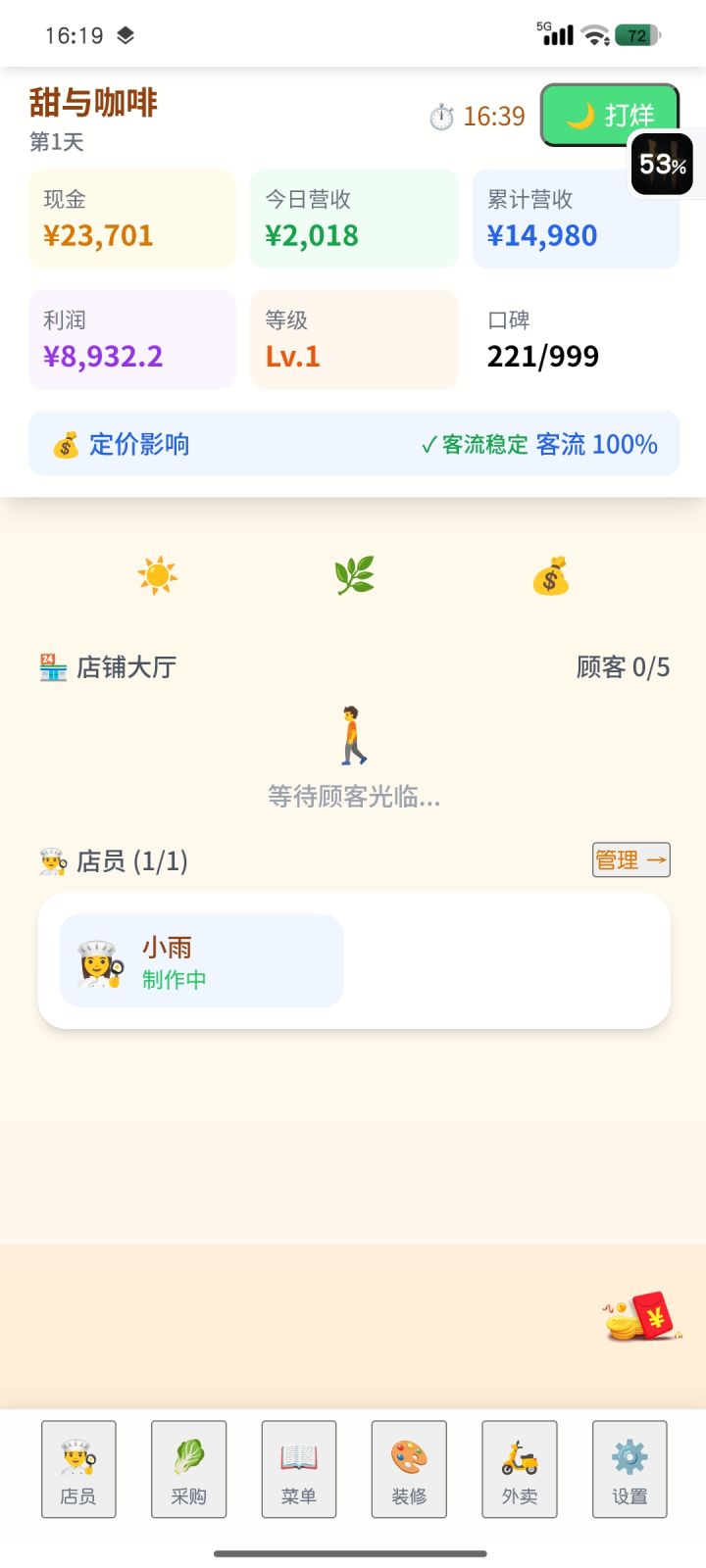Screen dimensions: 706x1568
Task: Open the 店员 staff panel icon
Action: [78, 1468]
